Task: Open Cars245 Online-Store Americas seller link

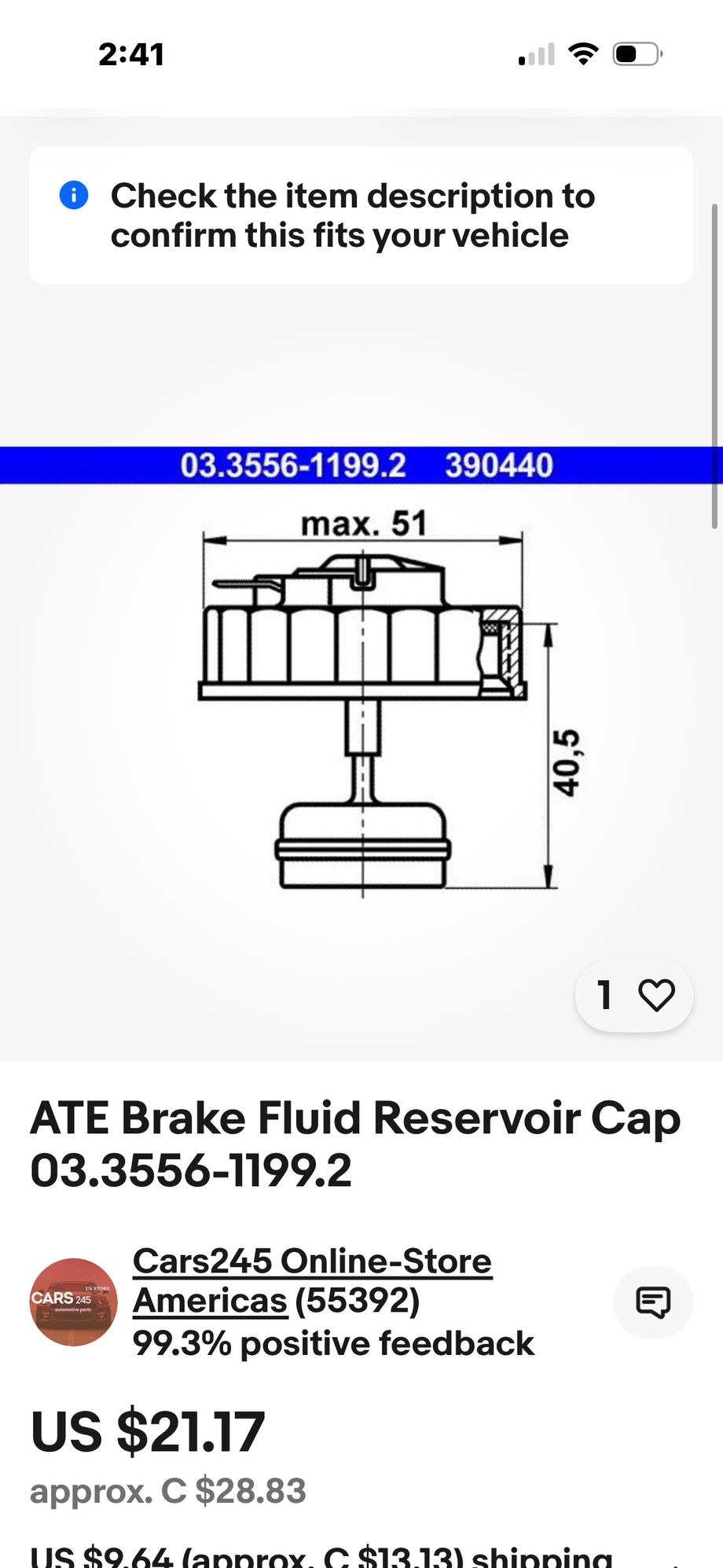Action: [x=311, y=1280]
